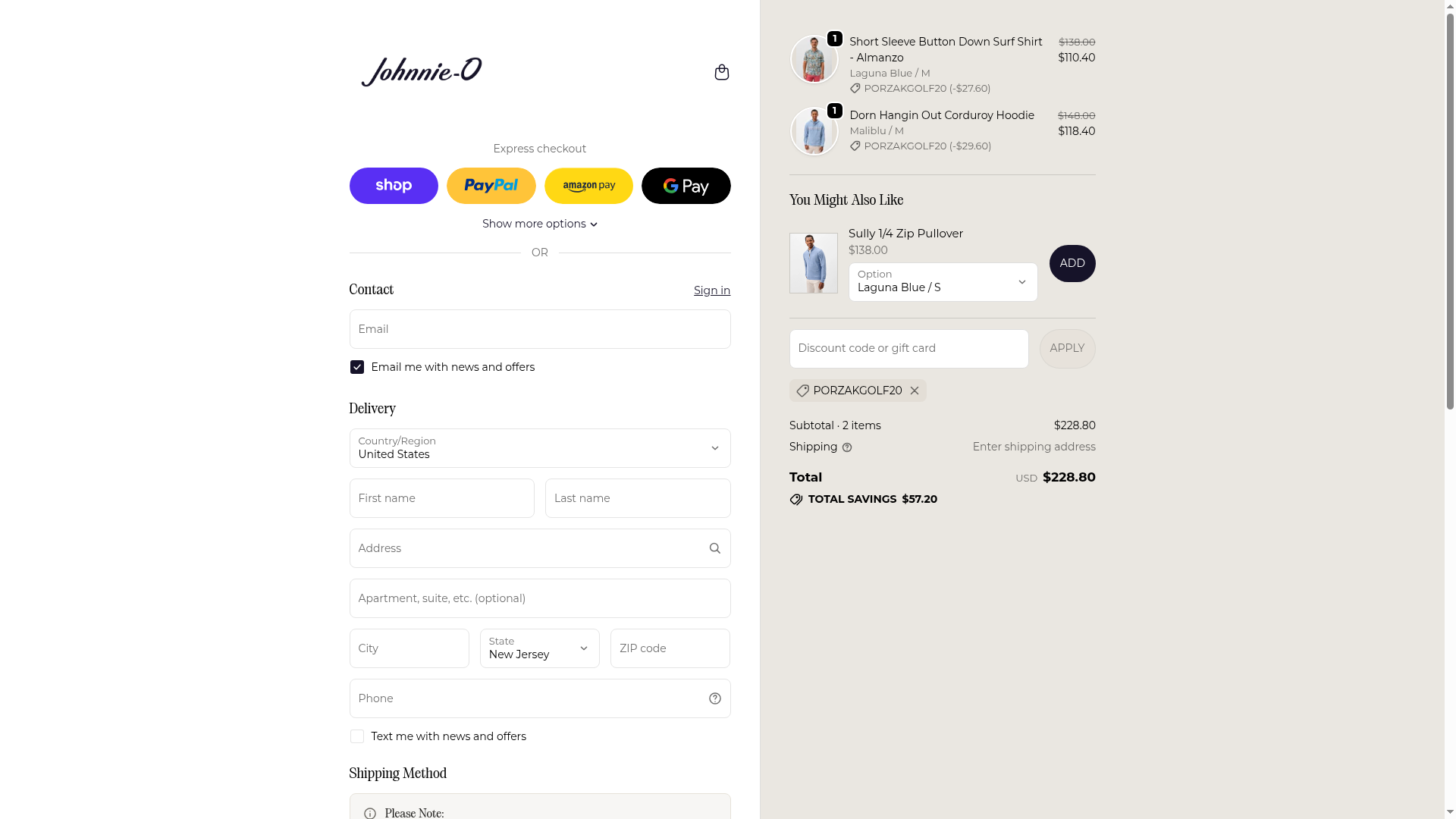The height and width of the screenshot is (819, 1456).
Task: Open the Laguna Blue / S option dropdown
Action: (x=943, y=282)
